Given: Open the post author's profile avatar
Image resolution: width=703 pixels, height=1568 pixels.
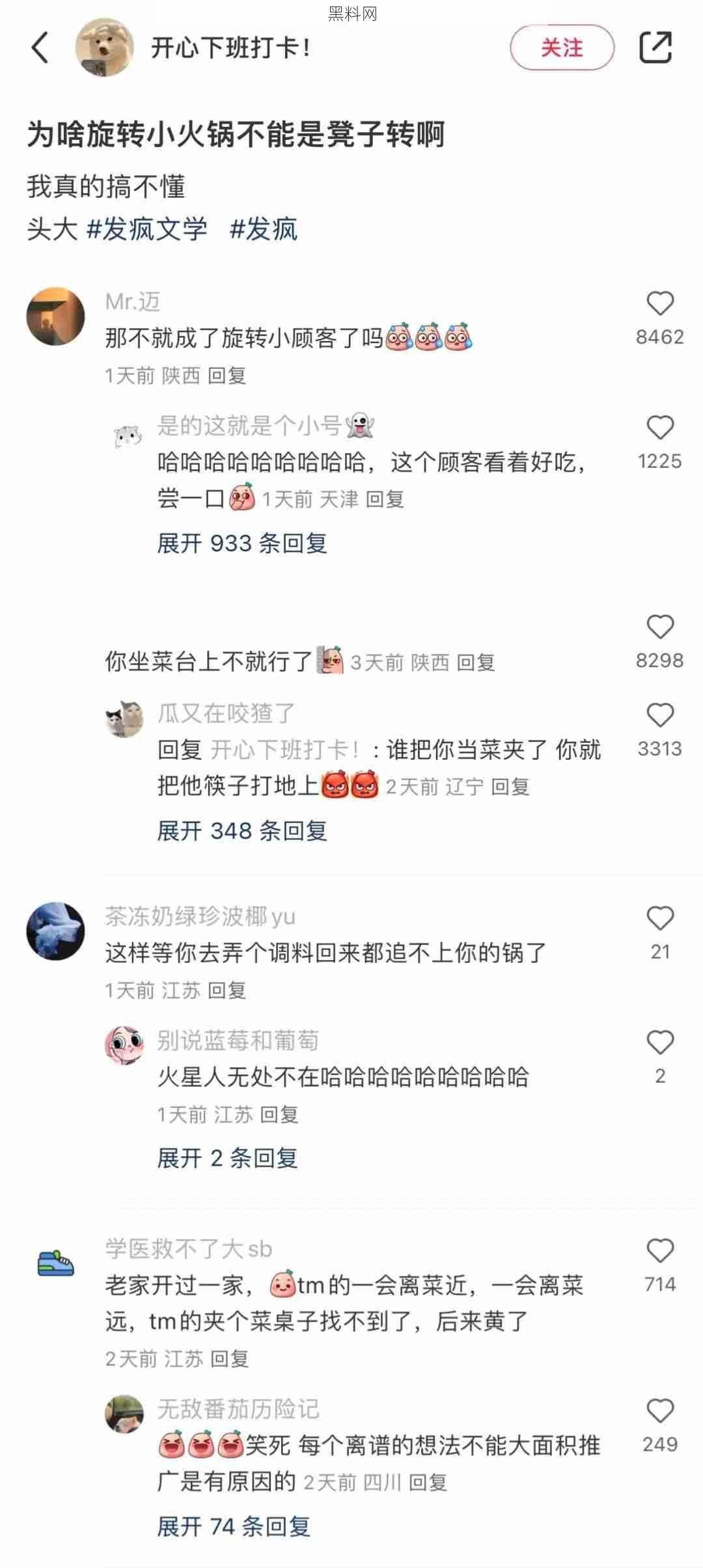Looking at the screenshot, I should tap(104, 47).
